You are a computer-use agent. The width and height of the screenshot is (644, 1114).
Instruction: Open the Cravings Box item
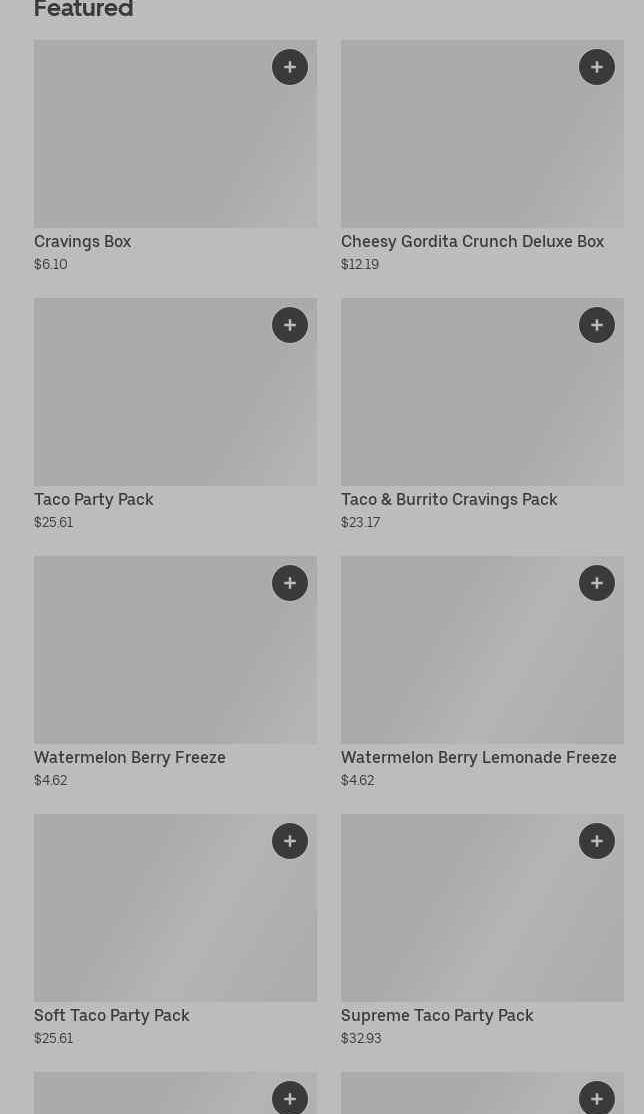(176, 156)
